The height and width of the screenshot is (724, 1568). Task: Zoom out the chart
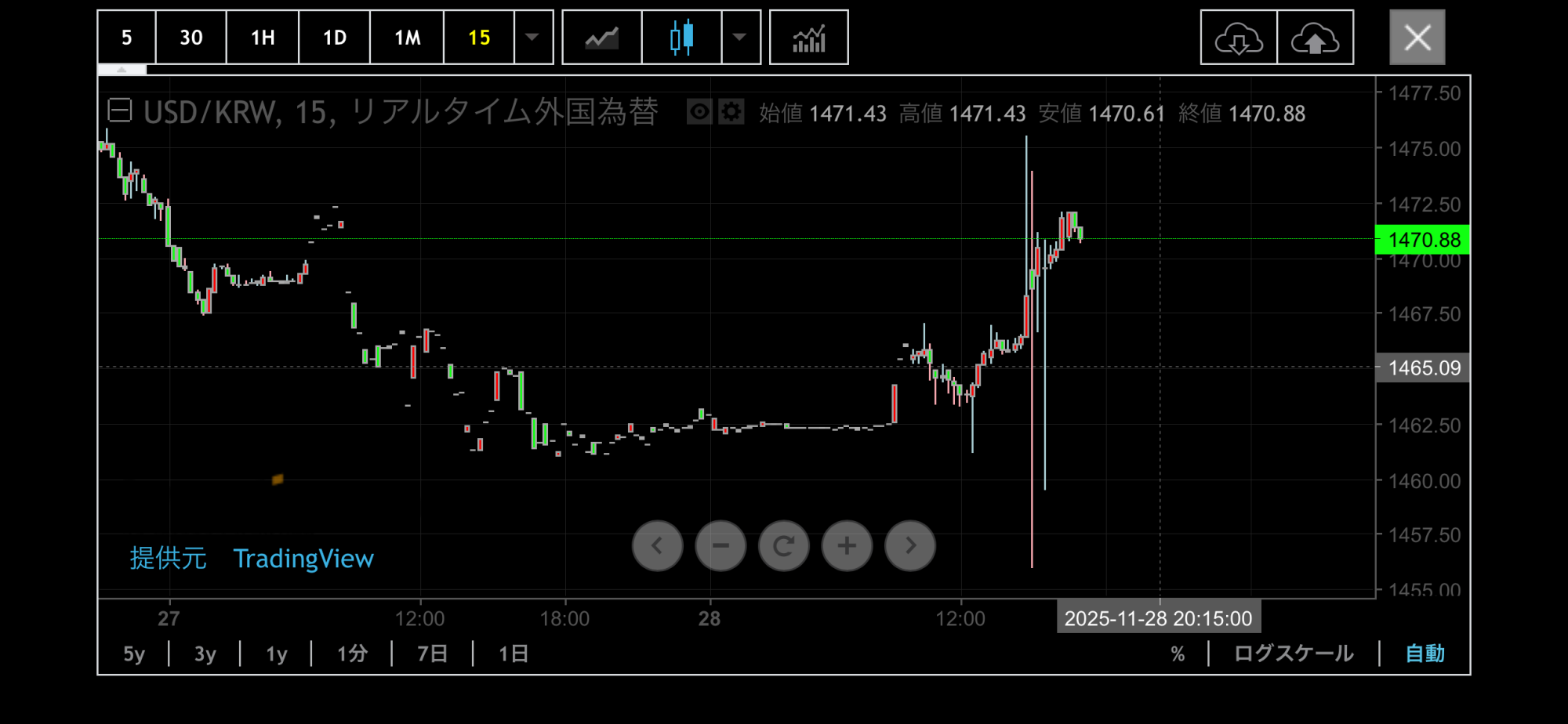pyautogui.click(x=720, y=546)
